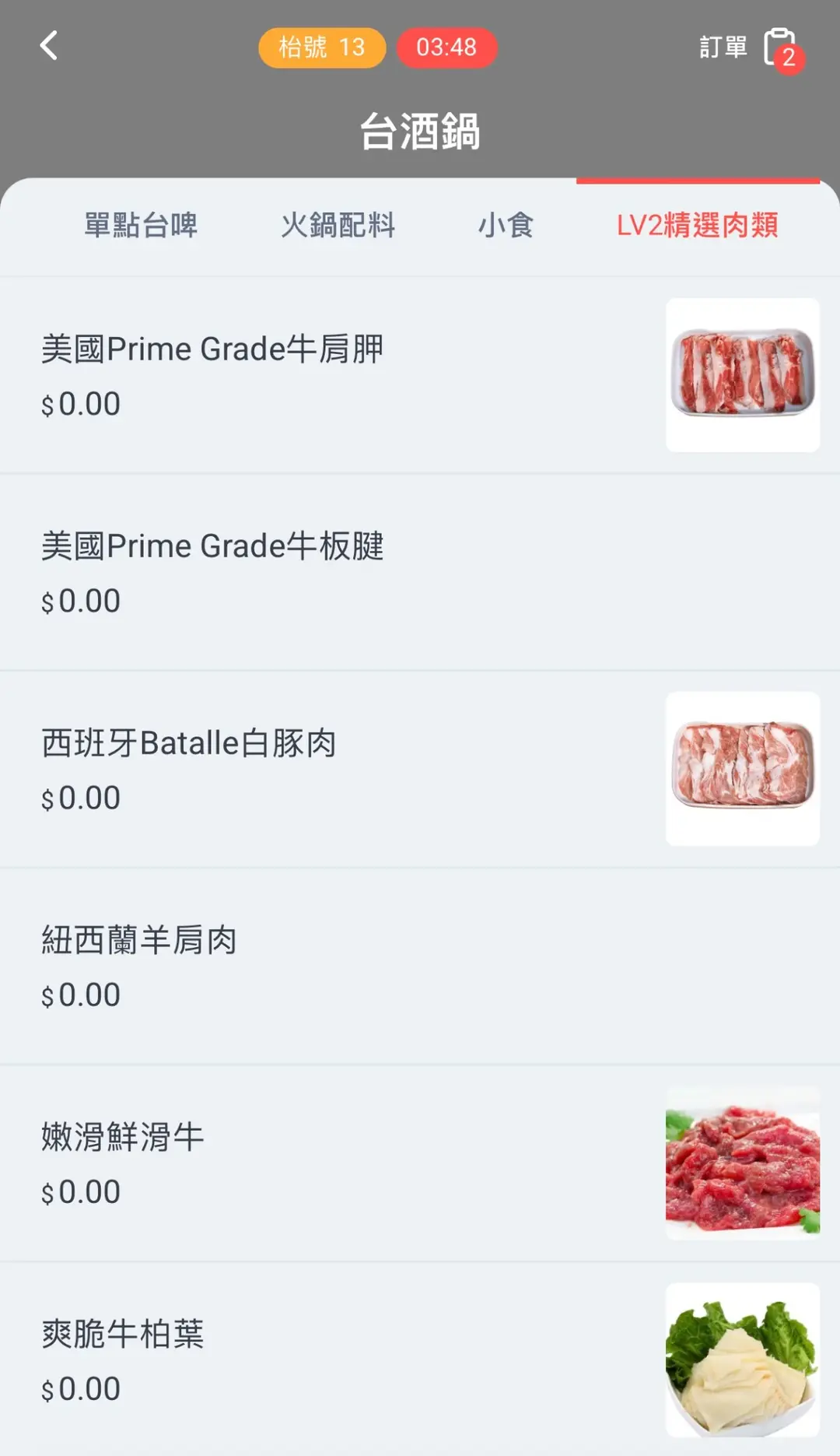This screenshot has height=1456, width=840.
Task: Choose 美國Prime Grade牛肩胛
Action: [x=212, y=349]
